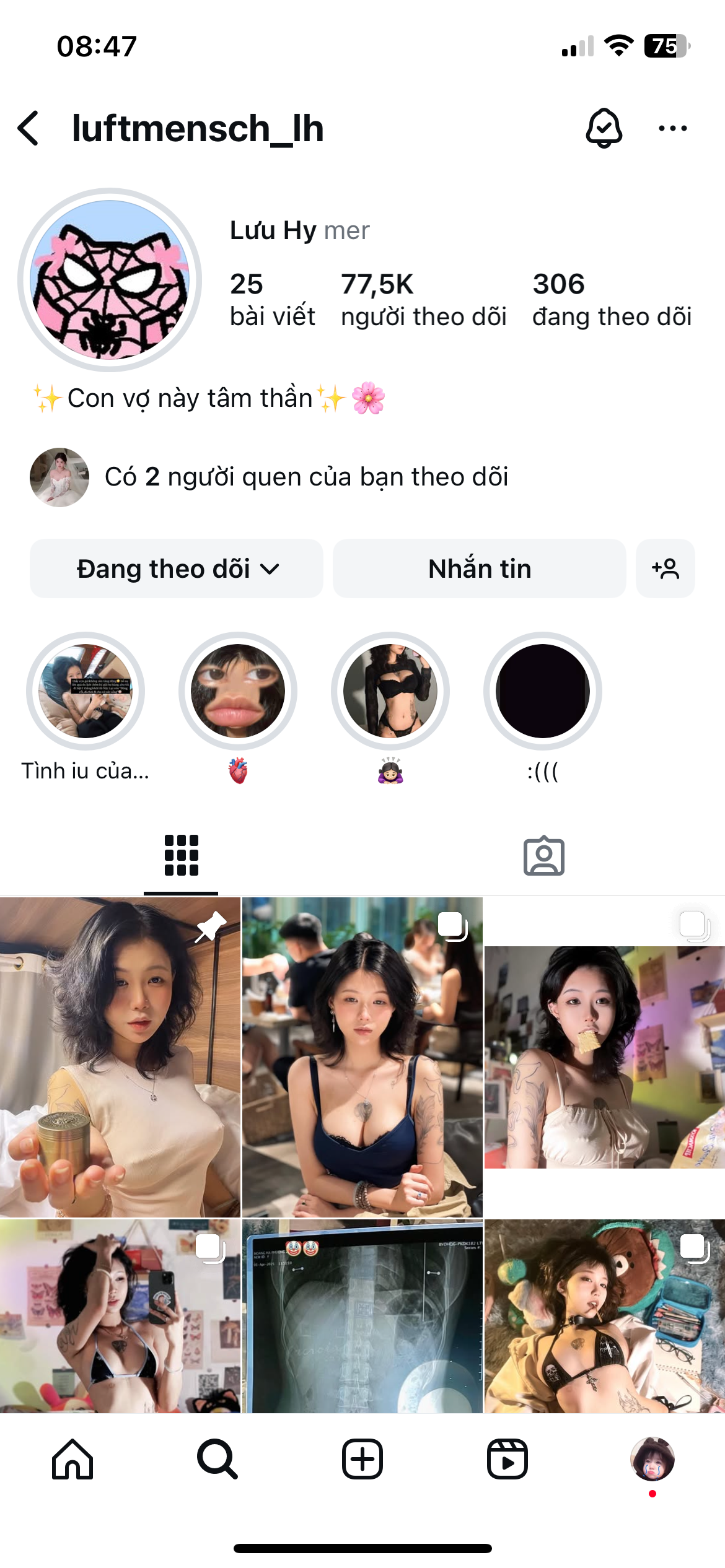Switch to the posts grid tab
Screen dimensions: 725x1568
(x=181, y=856)
